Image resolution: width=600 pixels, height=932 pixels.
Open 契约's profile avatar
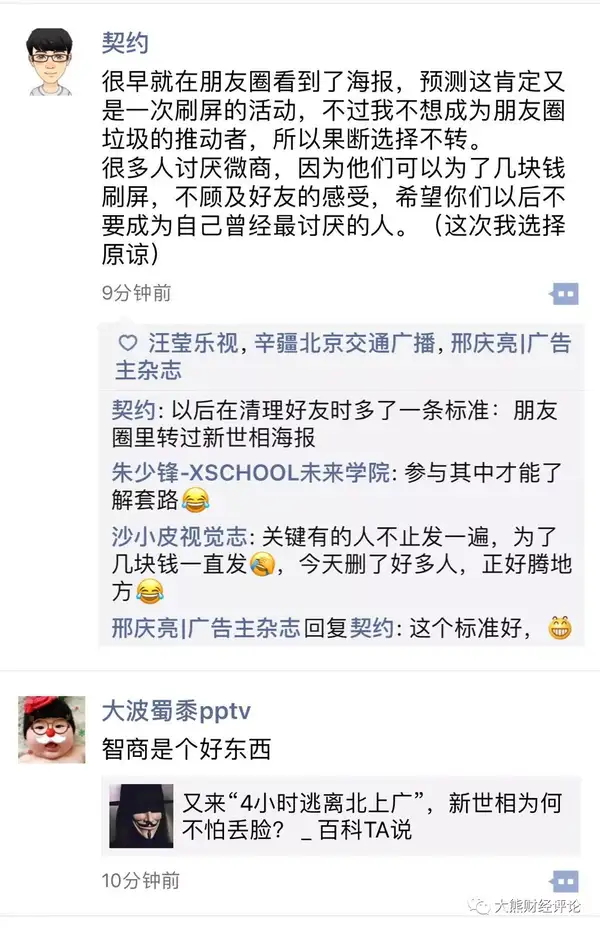coord(52,59)
